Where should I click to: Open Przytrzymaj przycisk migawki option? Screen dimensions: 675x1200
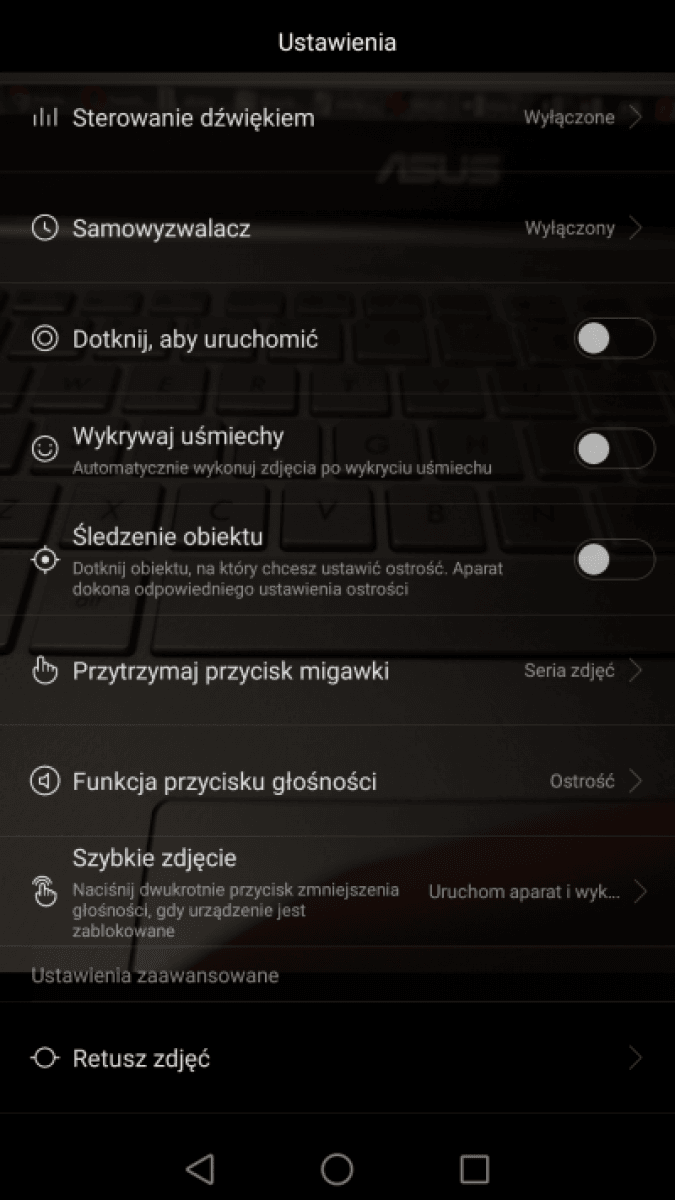pos(337,671)
